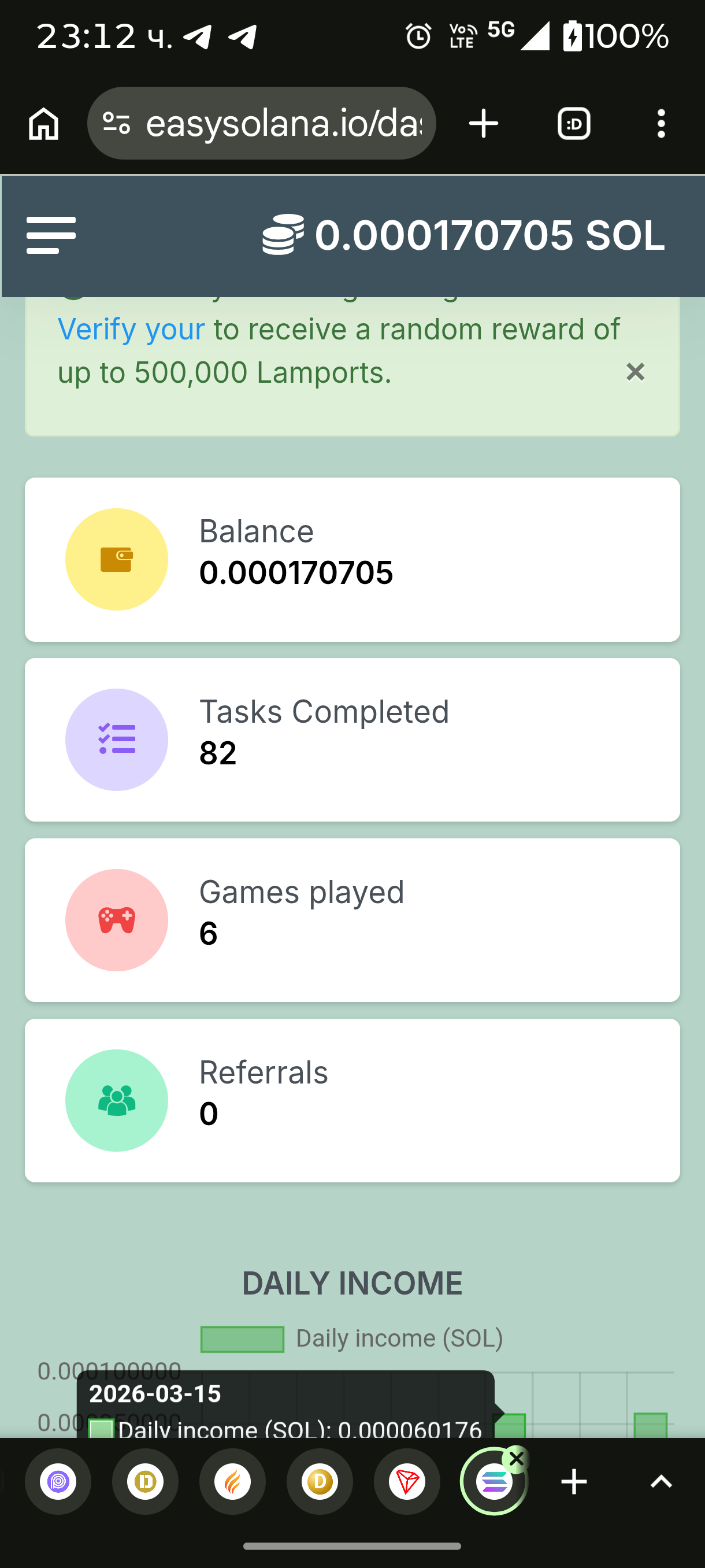
Task: Go to the browser home page
Action: (x=44, y=124)
